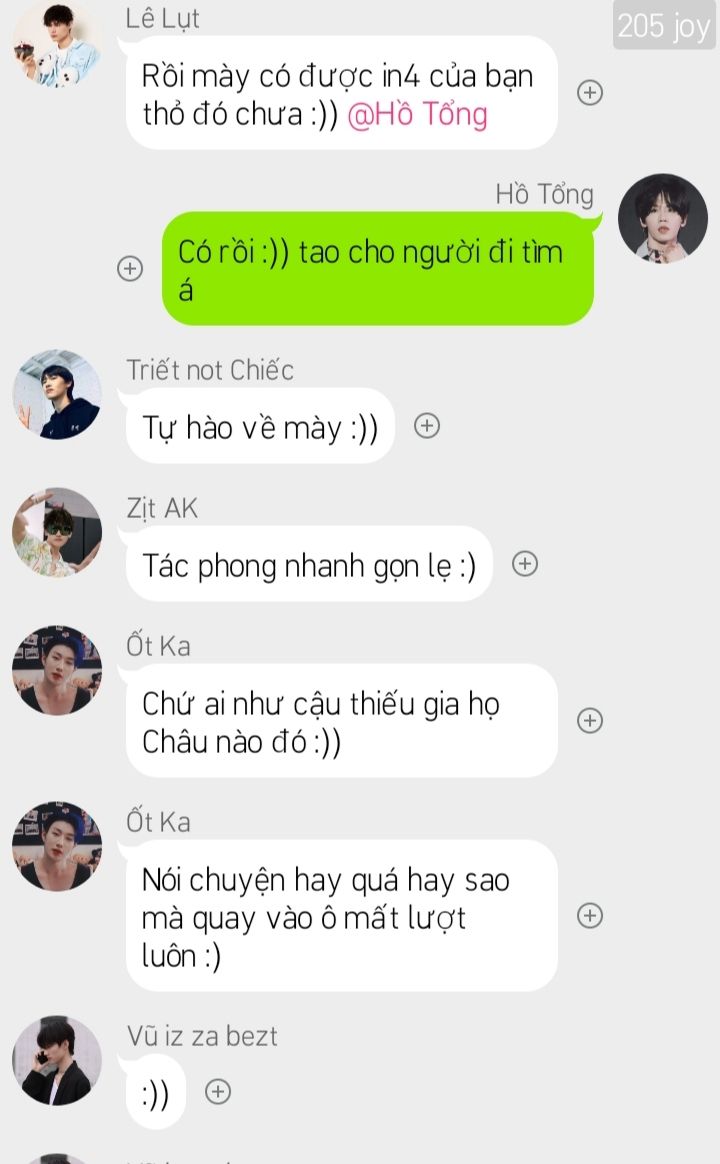Screen dimensions: 720x1164
Task: Tap the plus icon by Vũ iz za bezt's message
Action: coord(217,1091)
